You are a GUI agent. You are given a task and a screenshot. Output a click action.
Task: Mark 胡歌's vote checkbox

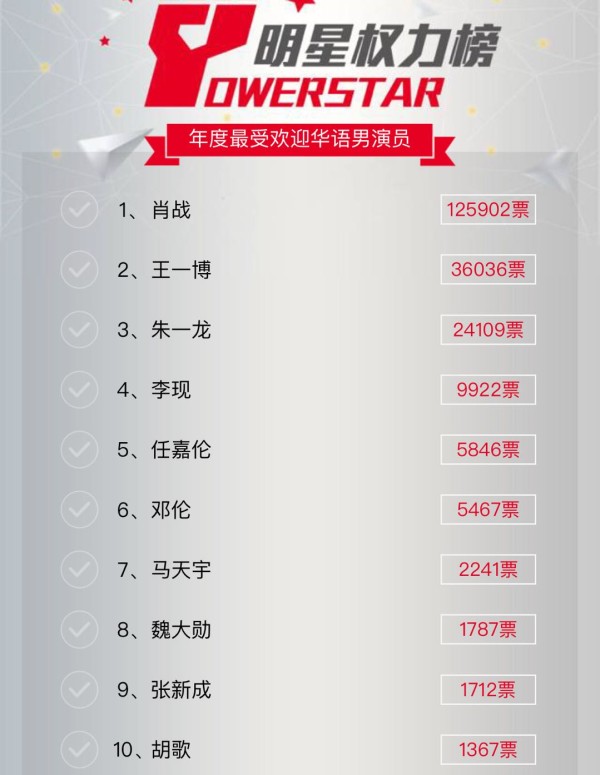coord(79,750)
